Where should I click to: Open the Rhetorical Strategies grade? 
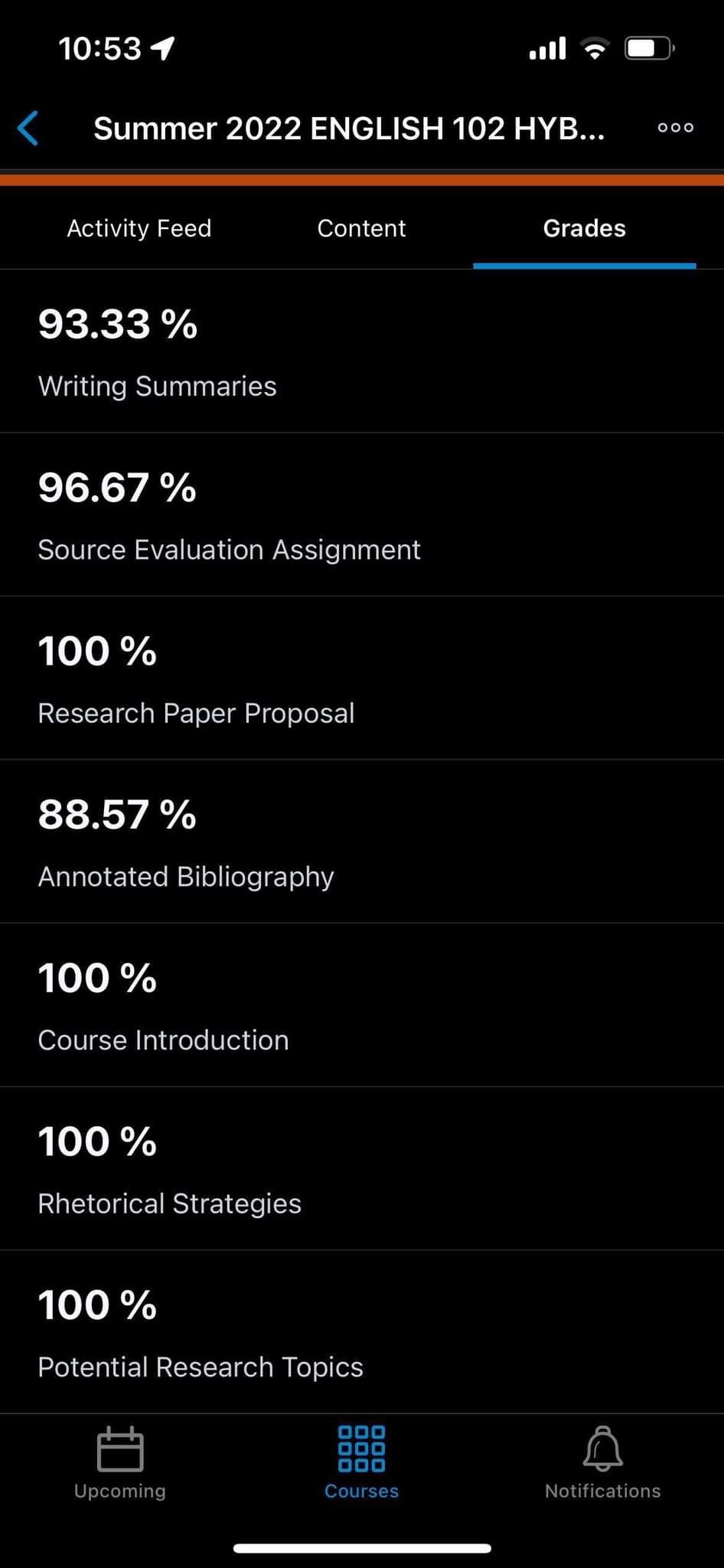tap(362, 1168)
